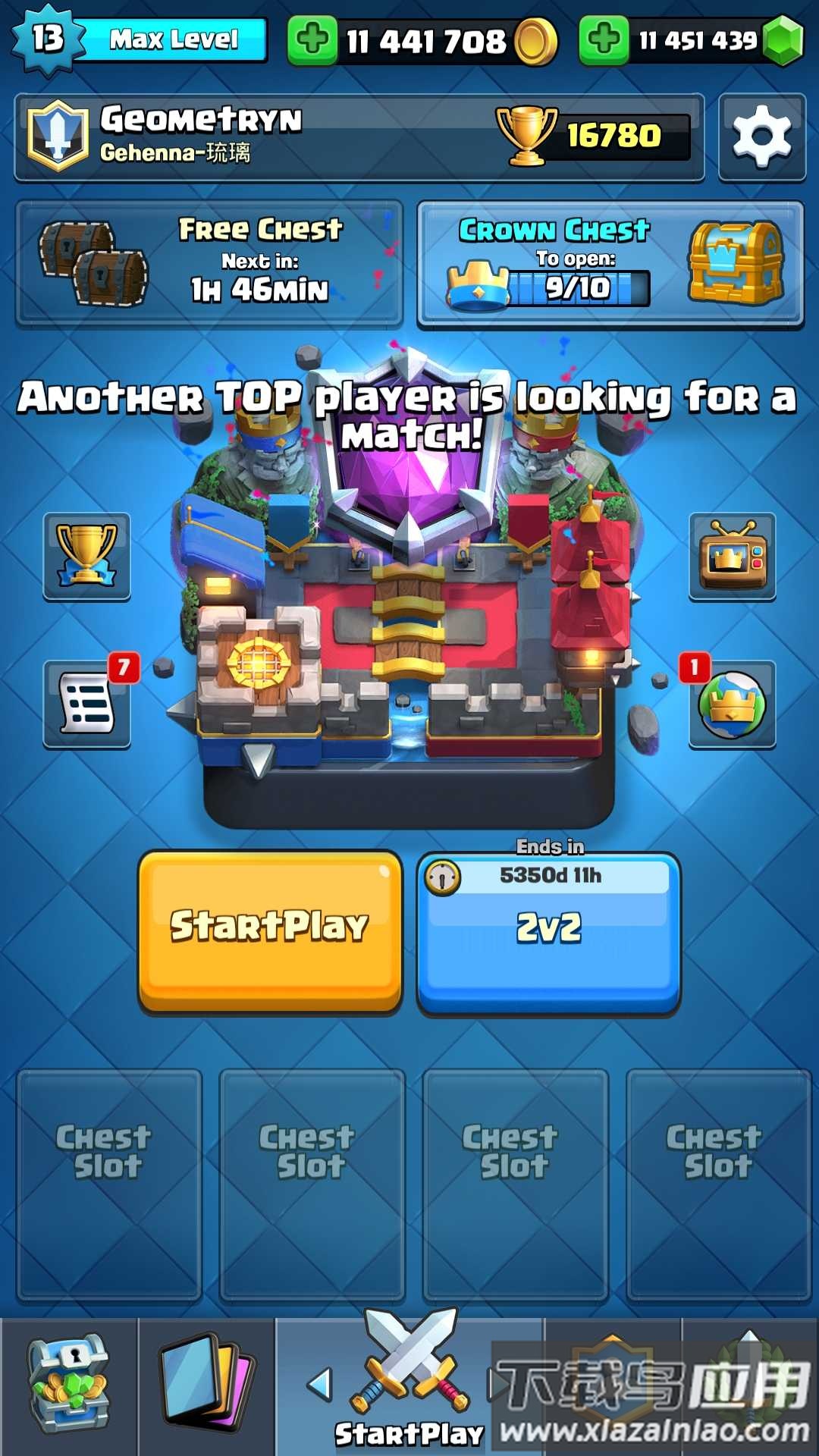
Task: Open the Crown Chest panel
Action: (x=610, y=262)
